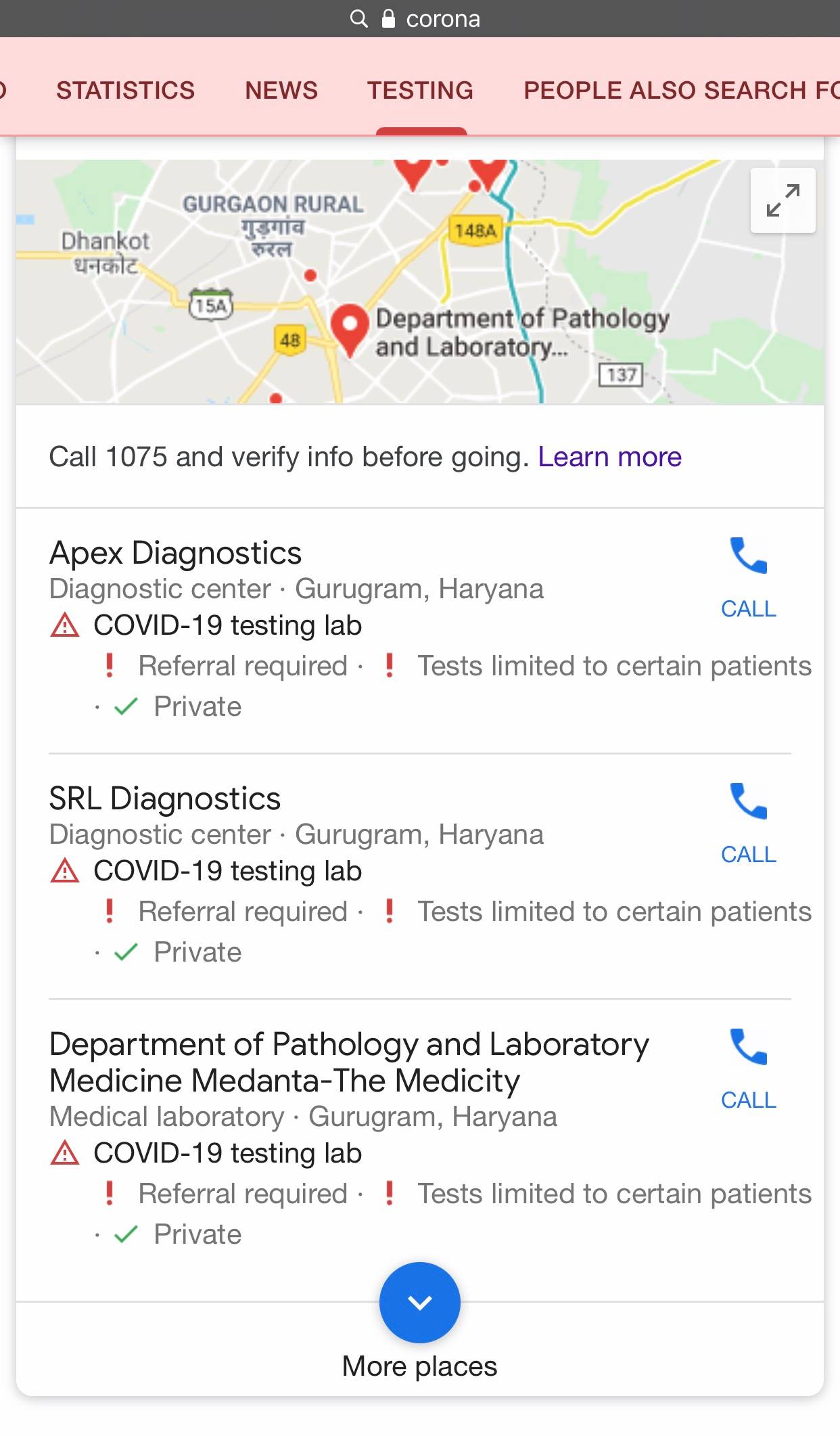
Task: Click the Referral required exclamation icon under Apex
Action: [110, 665]
